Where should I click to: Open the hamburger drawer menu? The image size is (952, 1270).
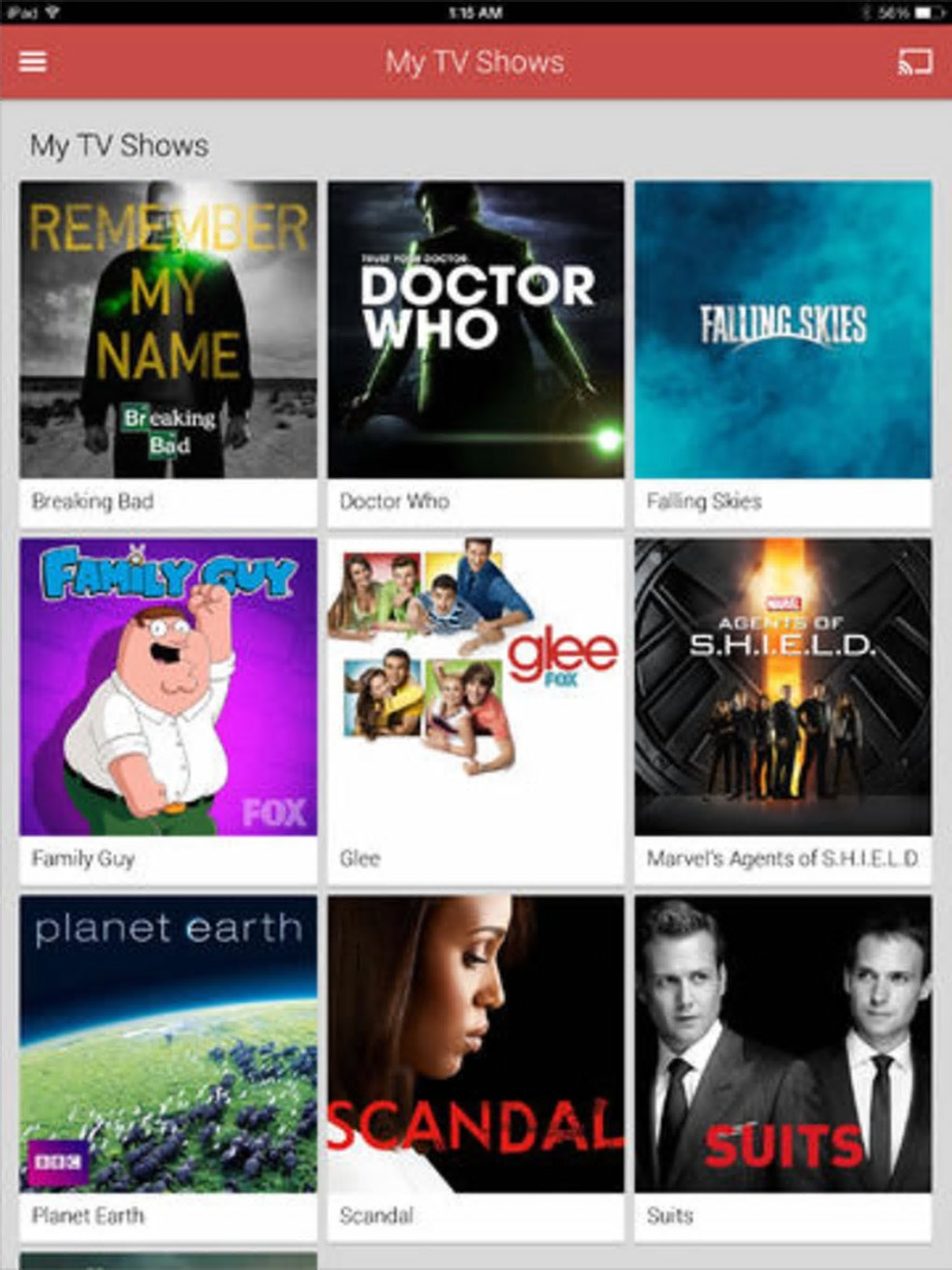(33, 62)
